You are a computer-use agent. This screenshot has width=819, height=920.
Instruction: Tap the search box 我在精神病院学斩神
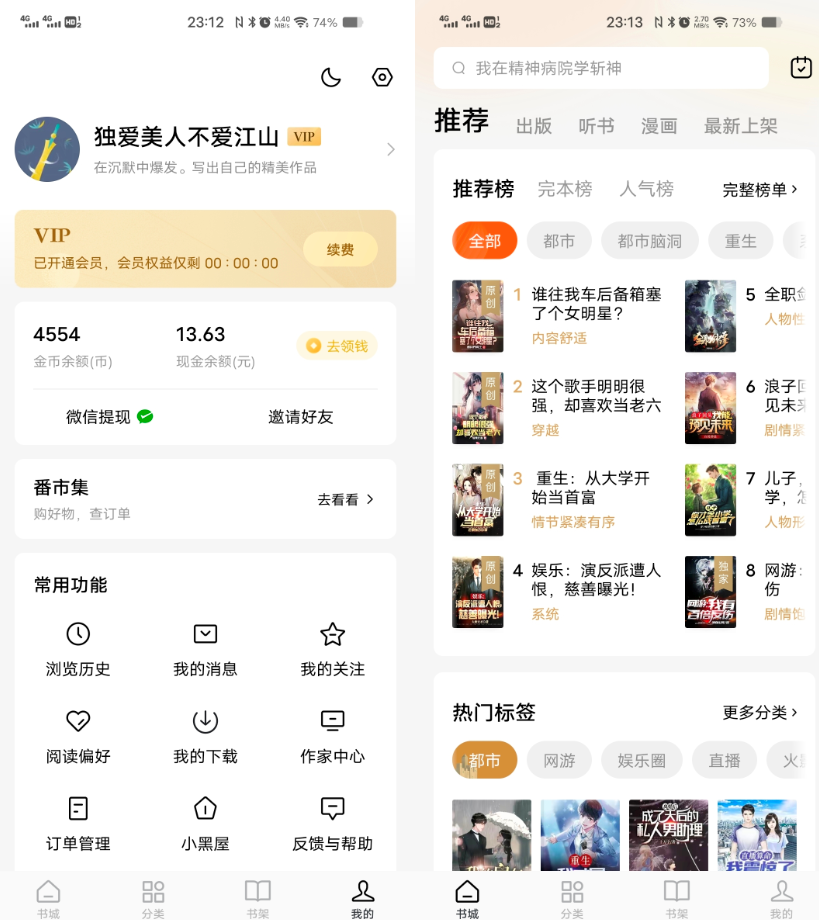tap(600, 68)
